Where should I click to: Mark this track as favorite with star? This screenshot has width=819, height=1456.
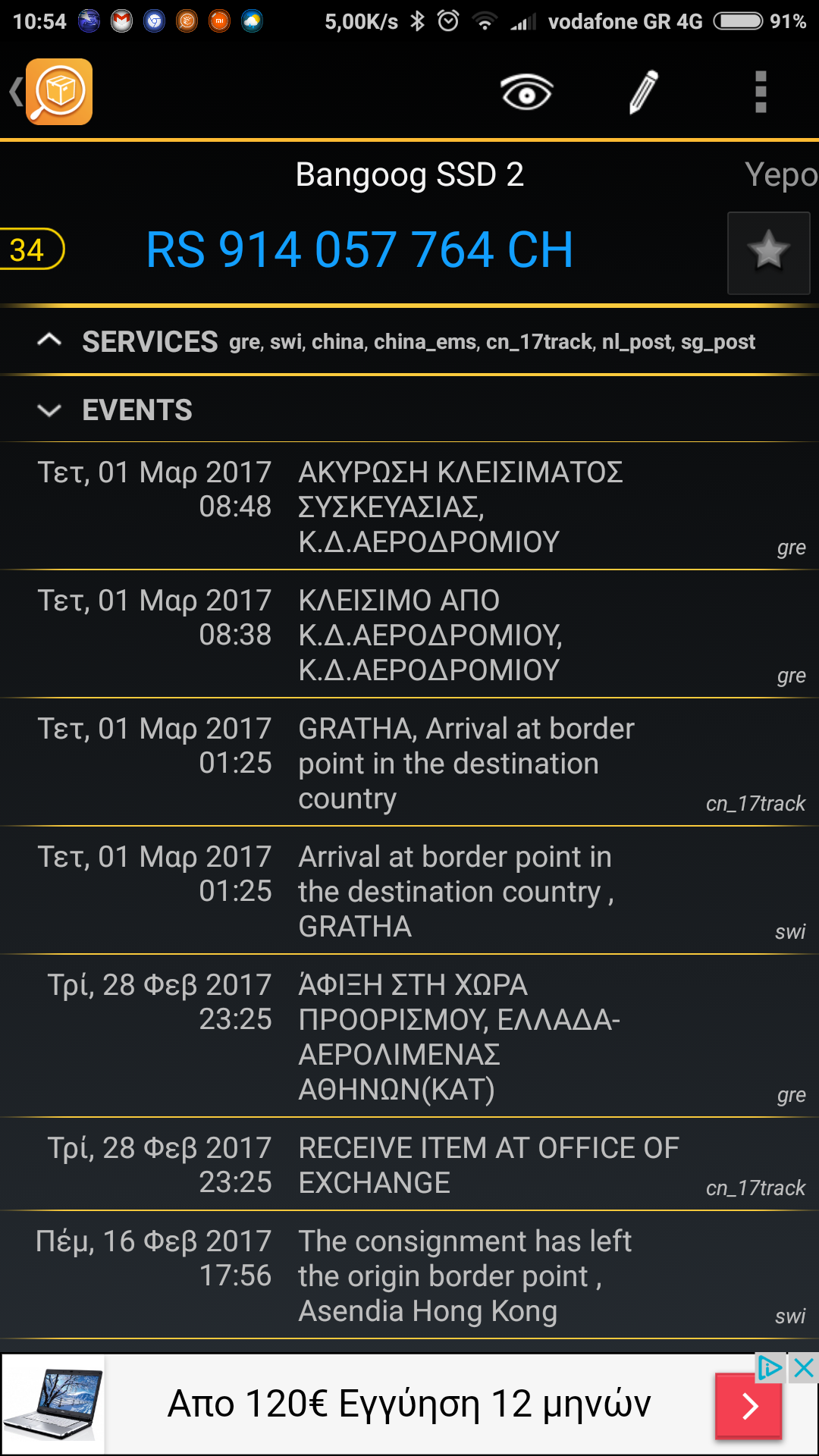tap(768, 253)
